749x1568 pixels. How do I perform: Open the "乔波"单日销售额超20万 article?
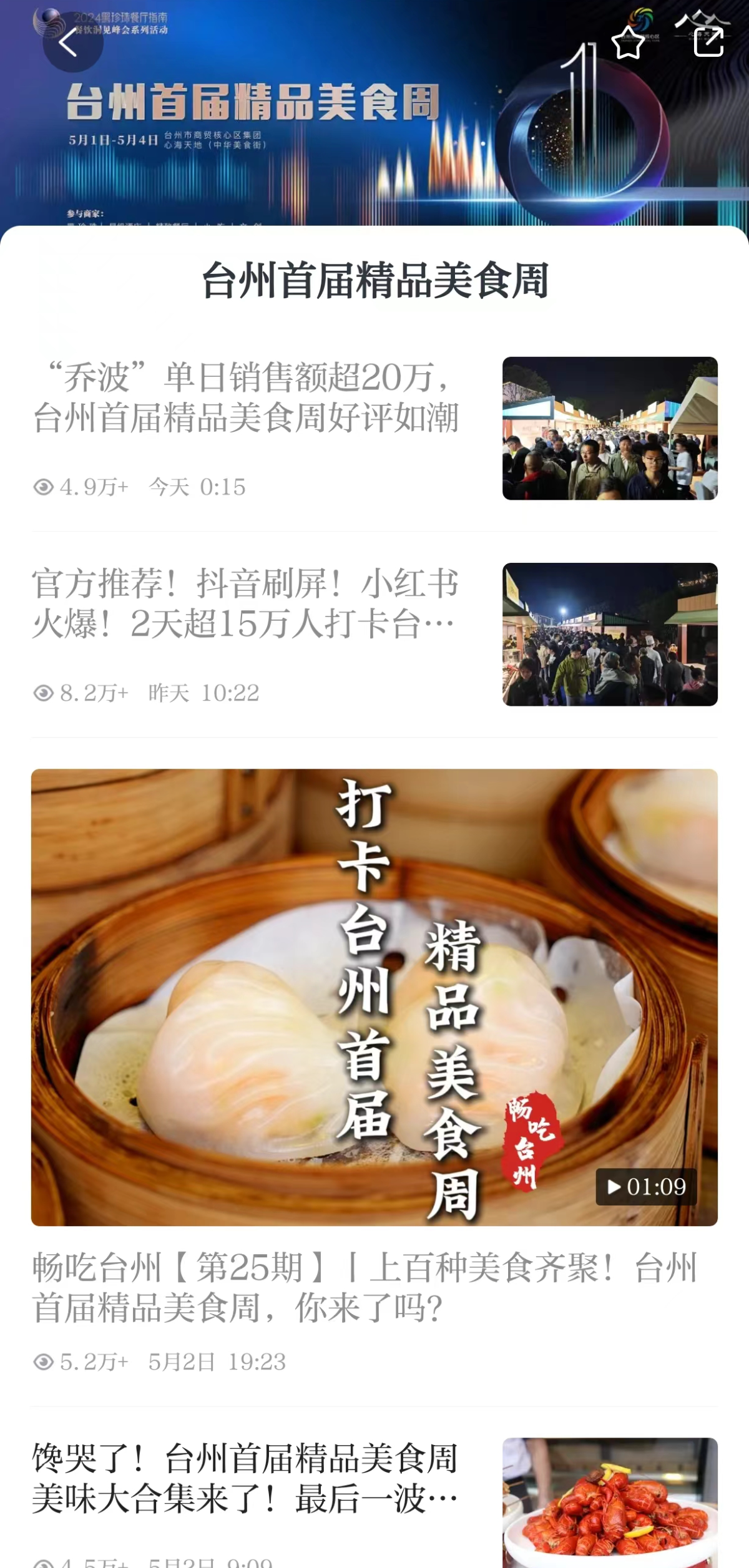(246, 397)
